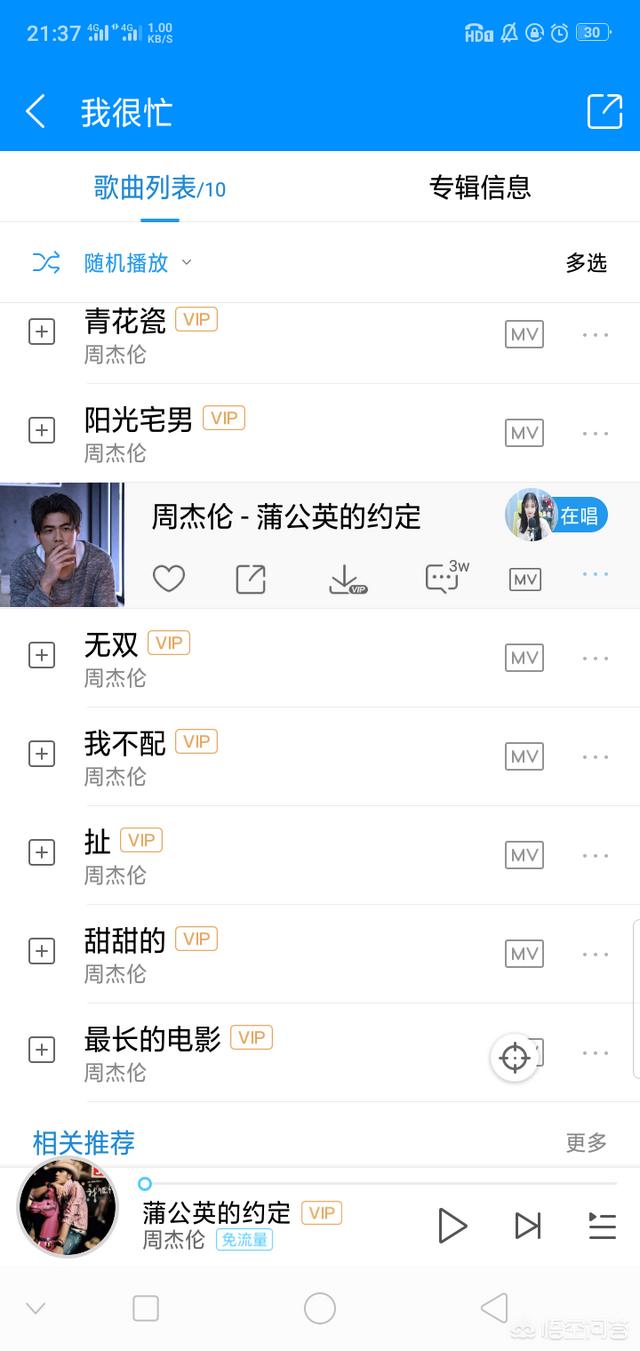
Task: Start playback in the mini player
Action: (452, 1225)
